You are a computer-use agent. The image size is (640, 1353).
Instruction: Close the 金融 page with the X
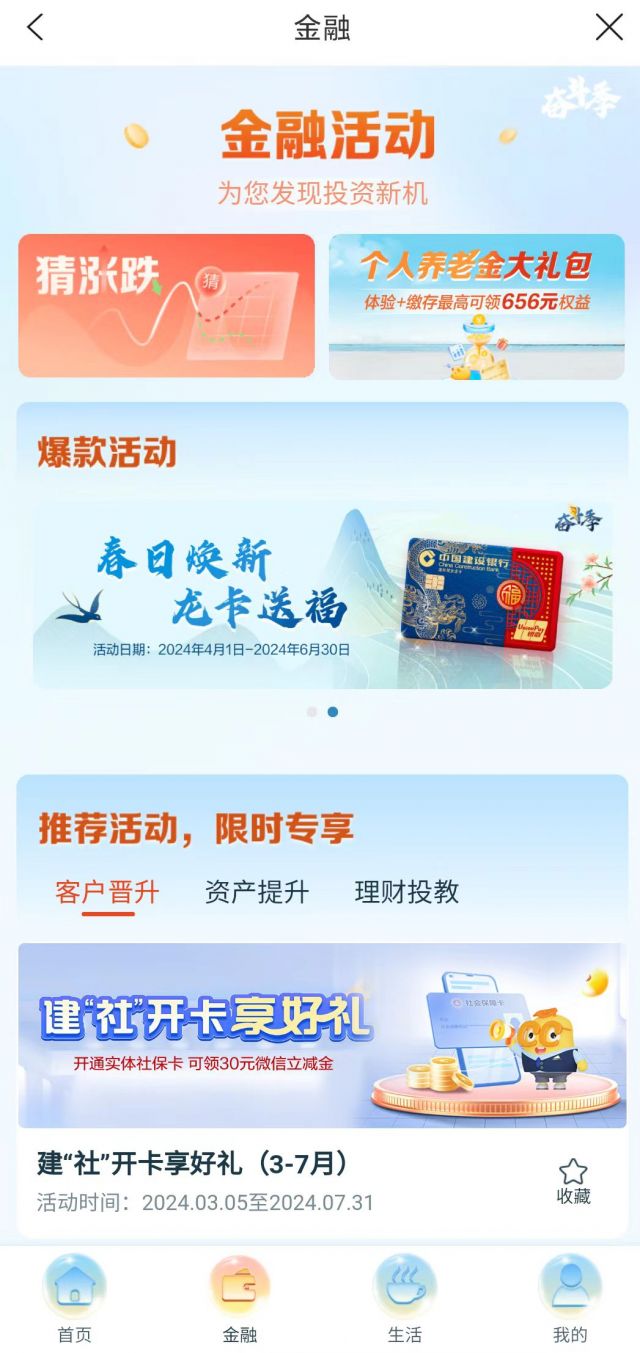(609, 28)
